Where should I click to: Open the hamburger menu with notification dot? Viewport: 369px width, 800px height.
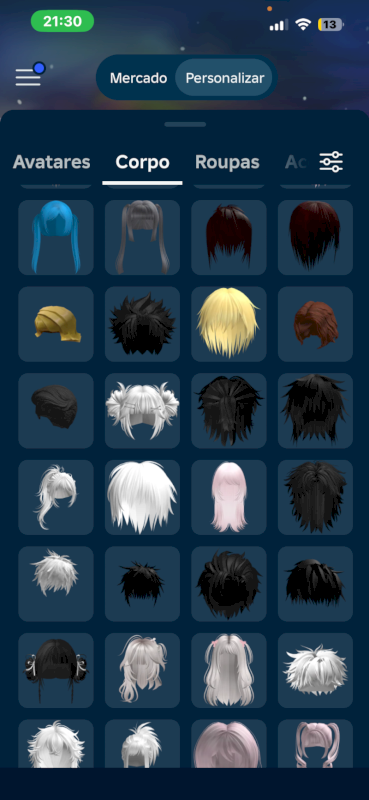[30, 76]
